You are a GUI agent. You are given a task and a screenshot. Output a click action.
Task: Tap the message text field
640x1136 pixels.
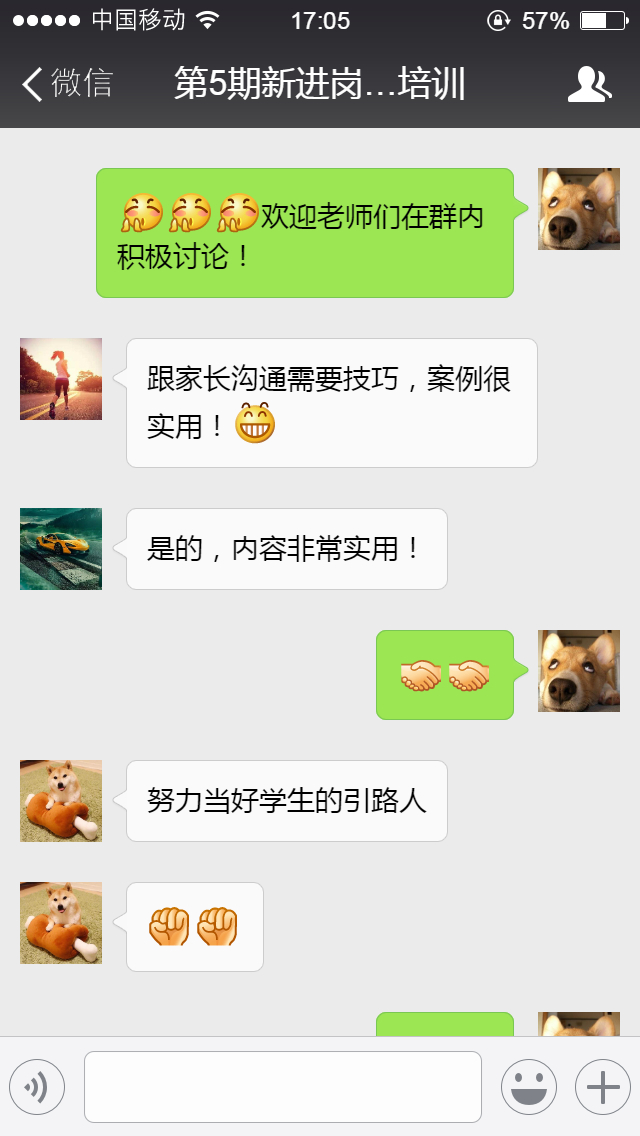tap(282, 1087)
